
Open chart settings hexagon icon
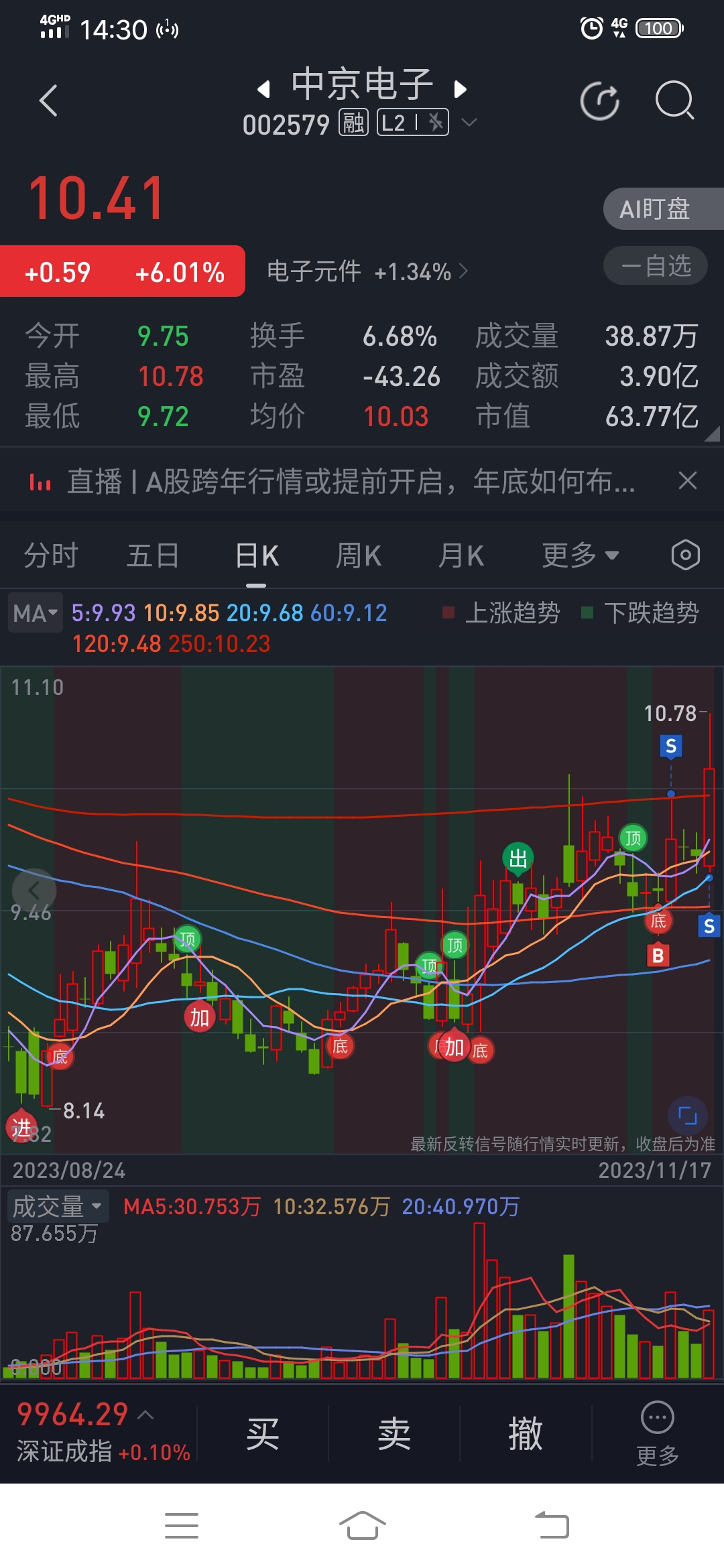[x=686, y=555]
